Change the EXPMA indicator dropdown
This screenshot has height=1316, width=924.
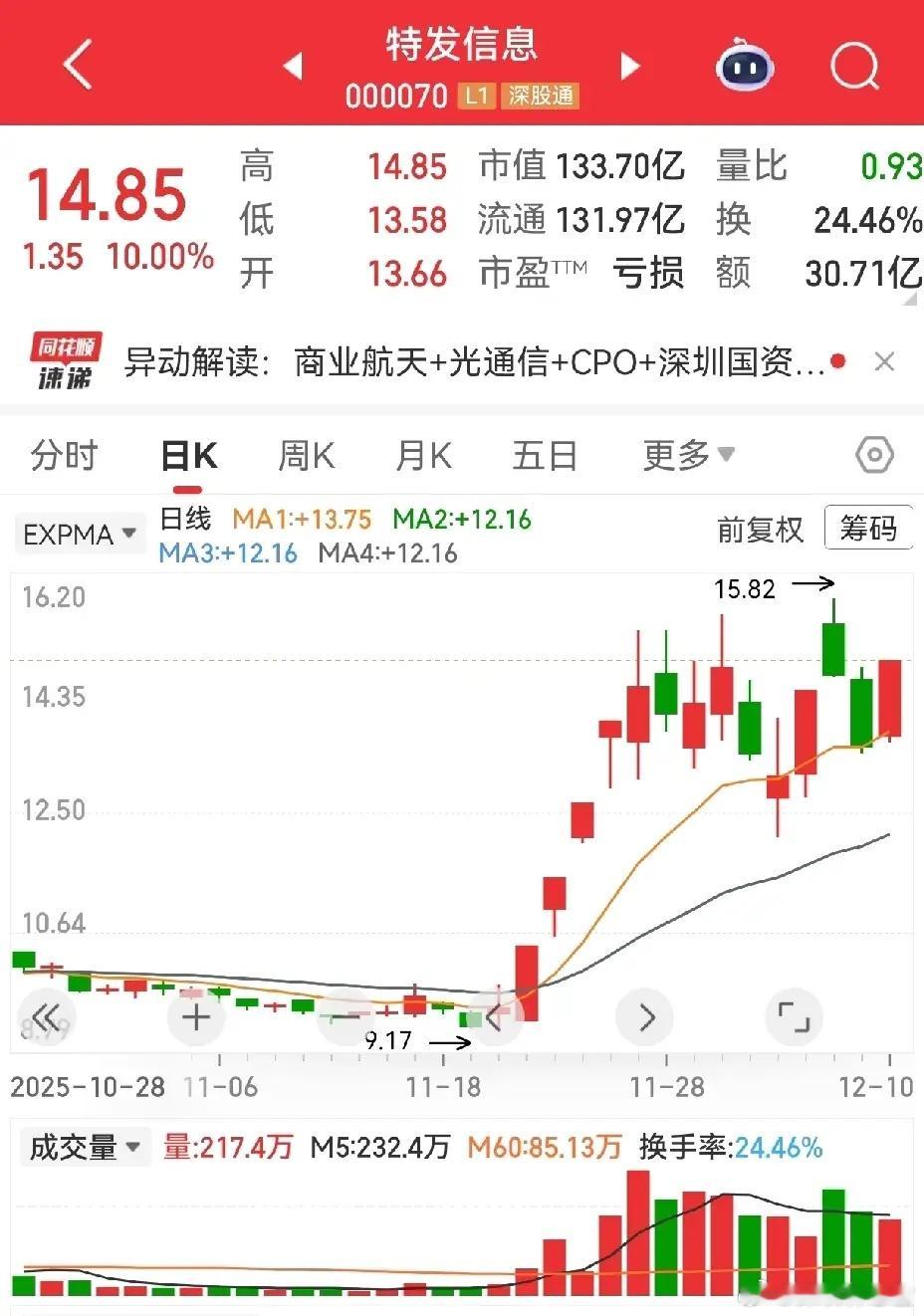point(80,535)
